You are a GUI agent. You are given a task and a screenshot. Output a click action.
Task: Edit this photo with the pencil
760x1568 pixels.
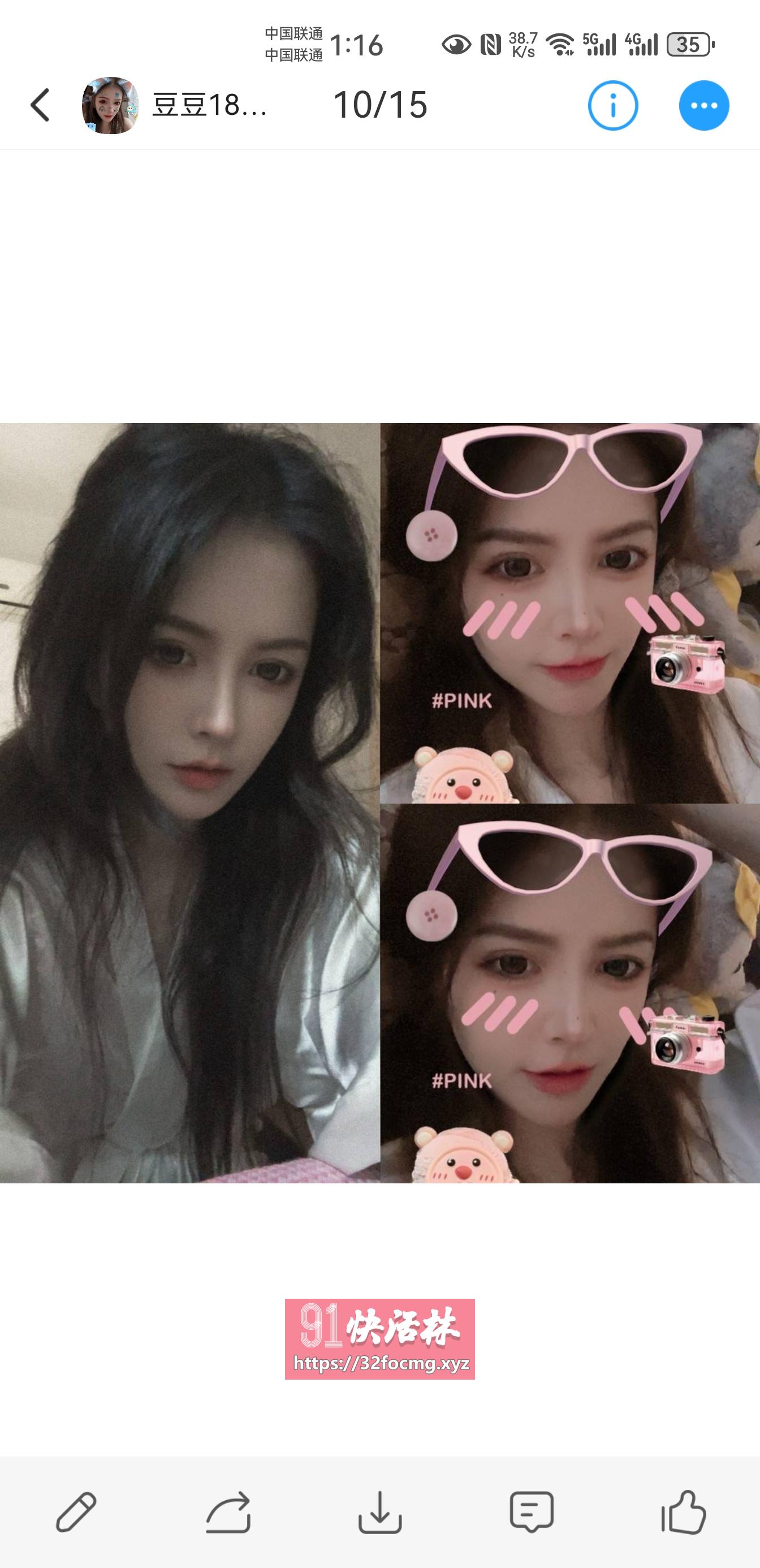point(76,1511)
